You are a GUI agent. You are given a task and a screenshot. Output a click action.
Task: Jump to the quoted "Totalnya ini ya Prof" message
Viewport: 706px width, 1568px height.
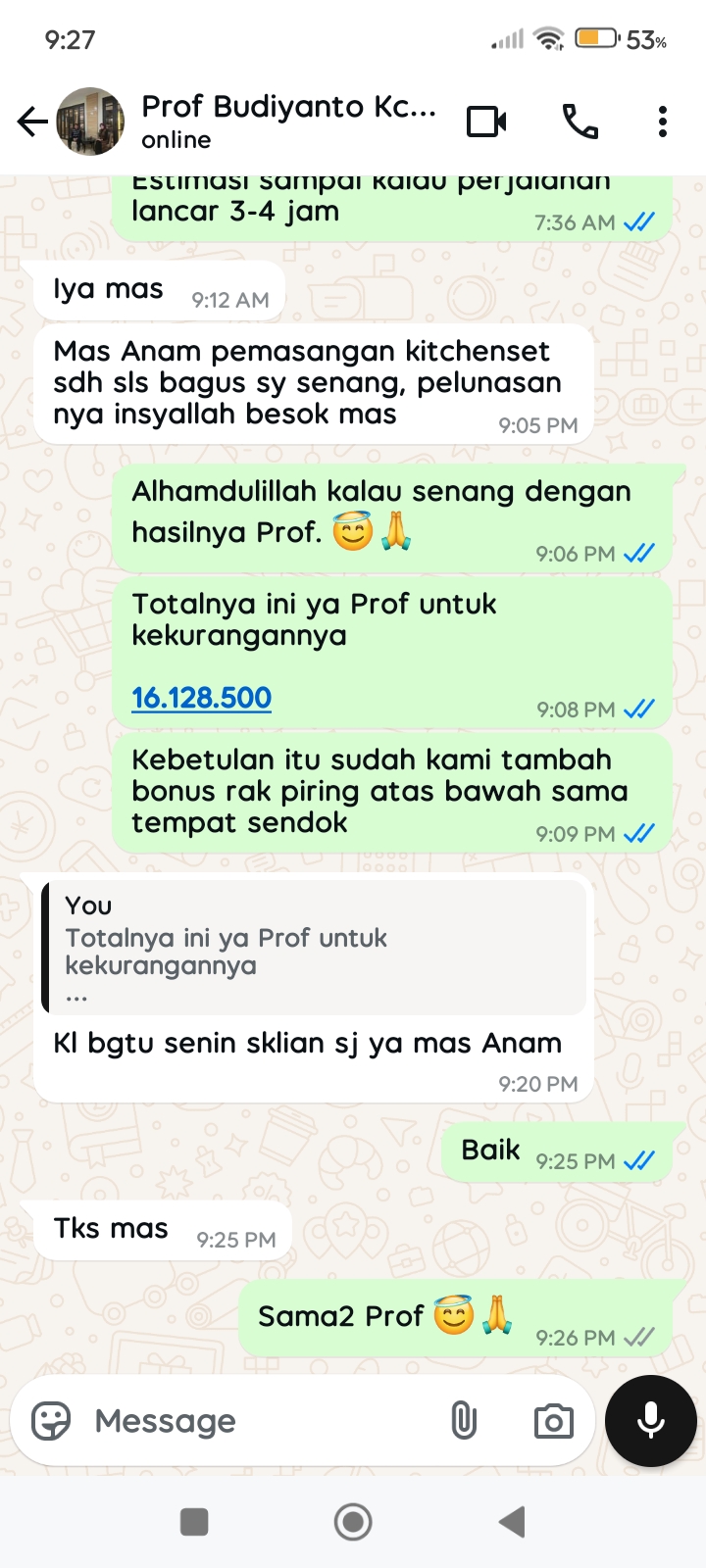coord(314,946)
